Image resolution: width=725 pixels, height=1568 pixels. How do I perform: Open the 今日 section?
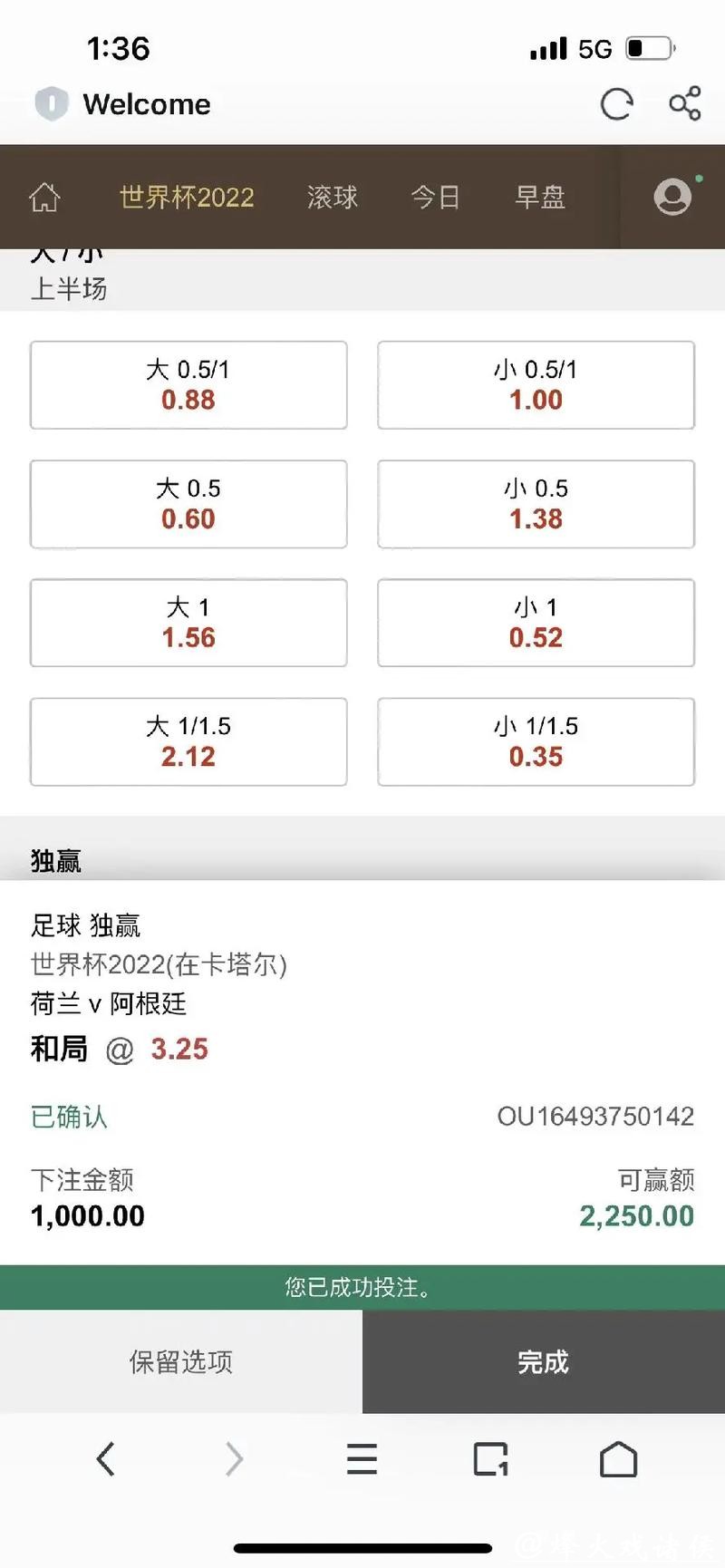coord(436,198)
